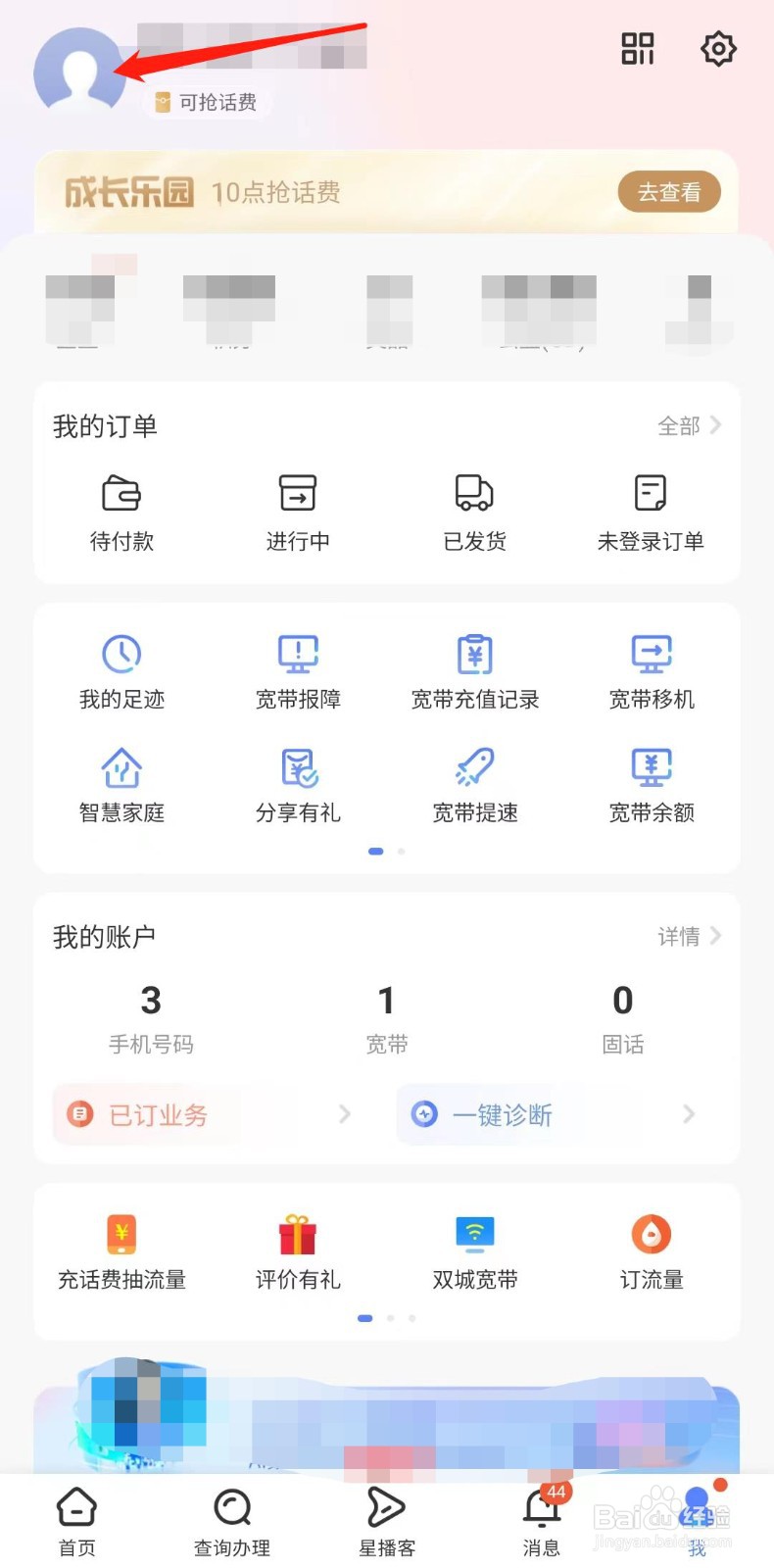
Task: Tap the profile avatar picture
Action: [x=79, y=72]
